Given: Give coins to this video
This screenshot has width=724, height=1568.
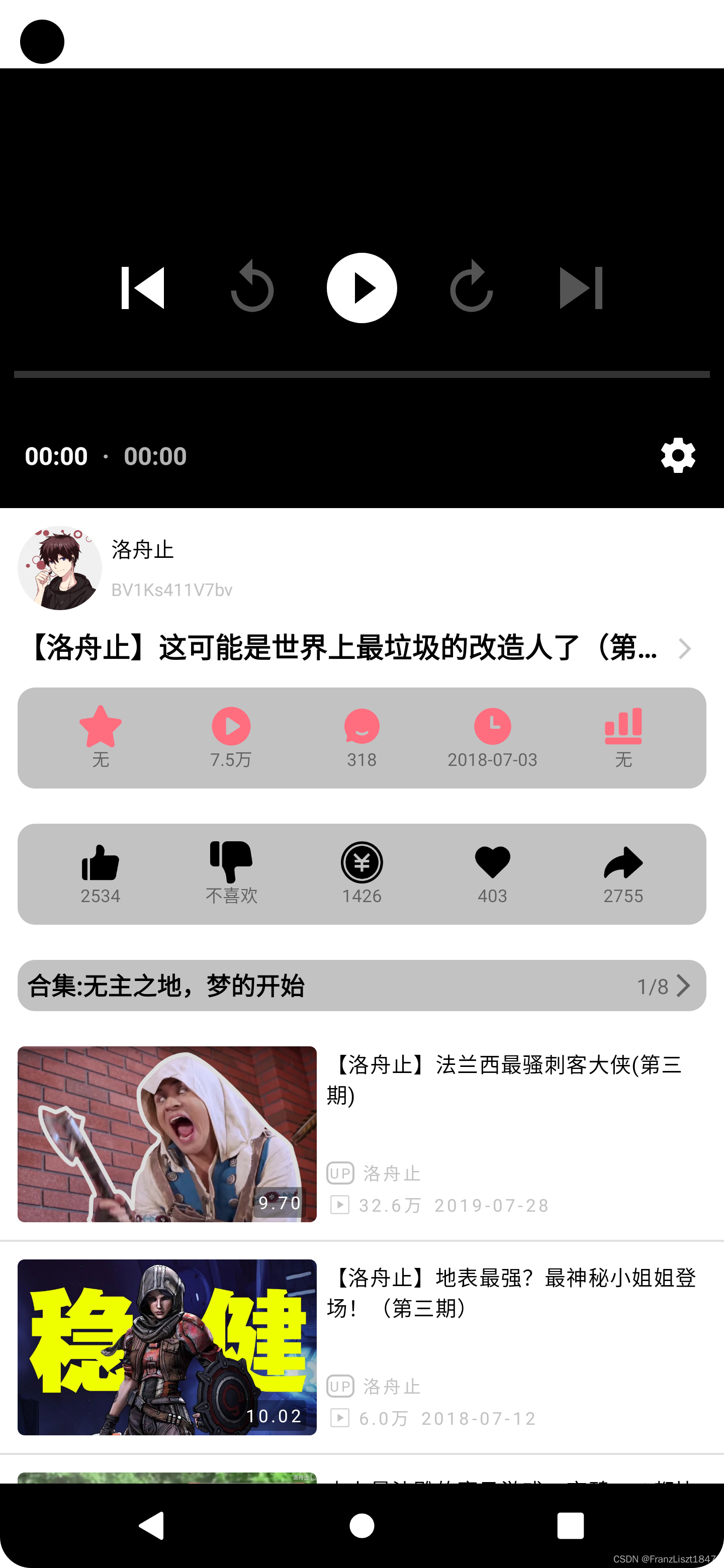Looking at the screenshot, I should coord(361,874).
